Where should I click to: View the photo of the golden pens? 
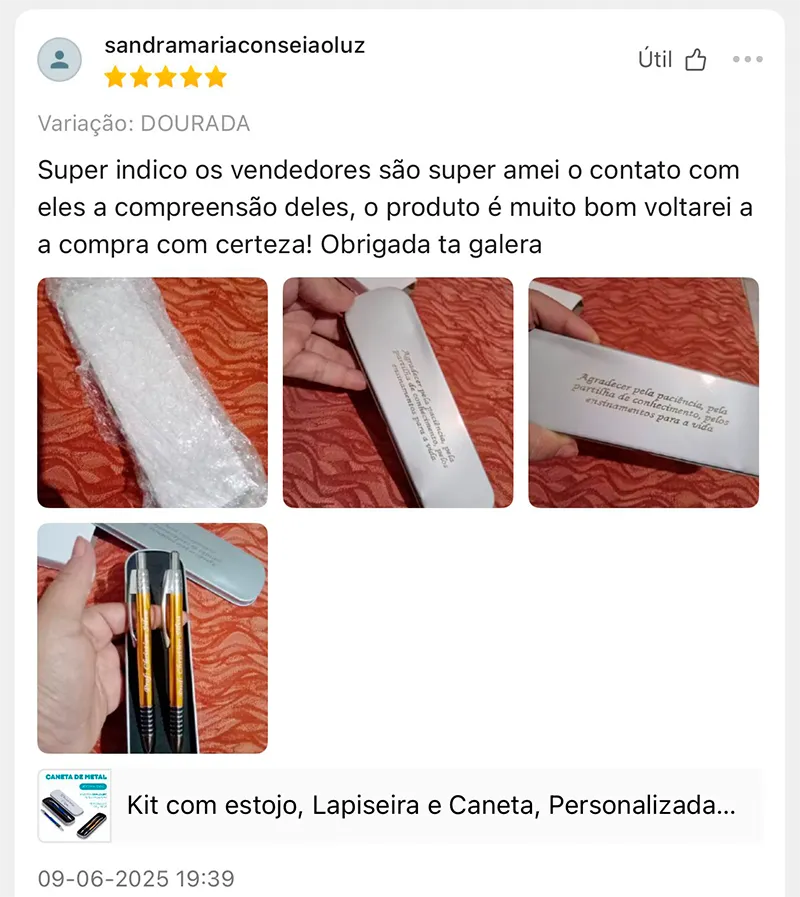152,637
